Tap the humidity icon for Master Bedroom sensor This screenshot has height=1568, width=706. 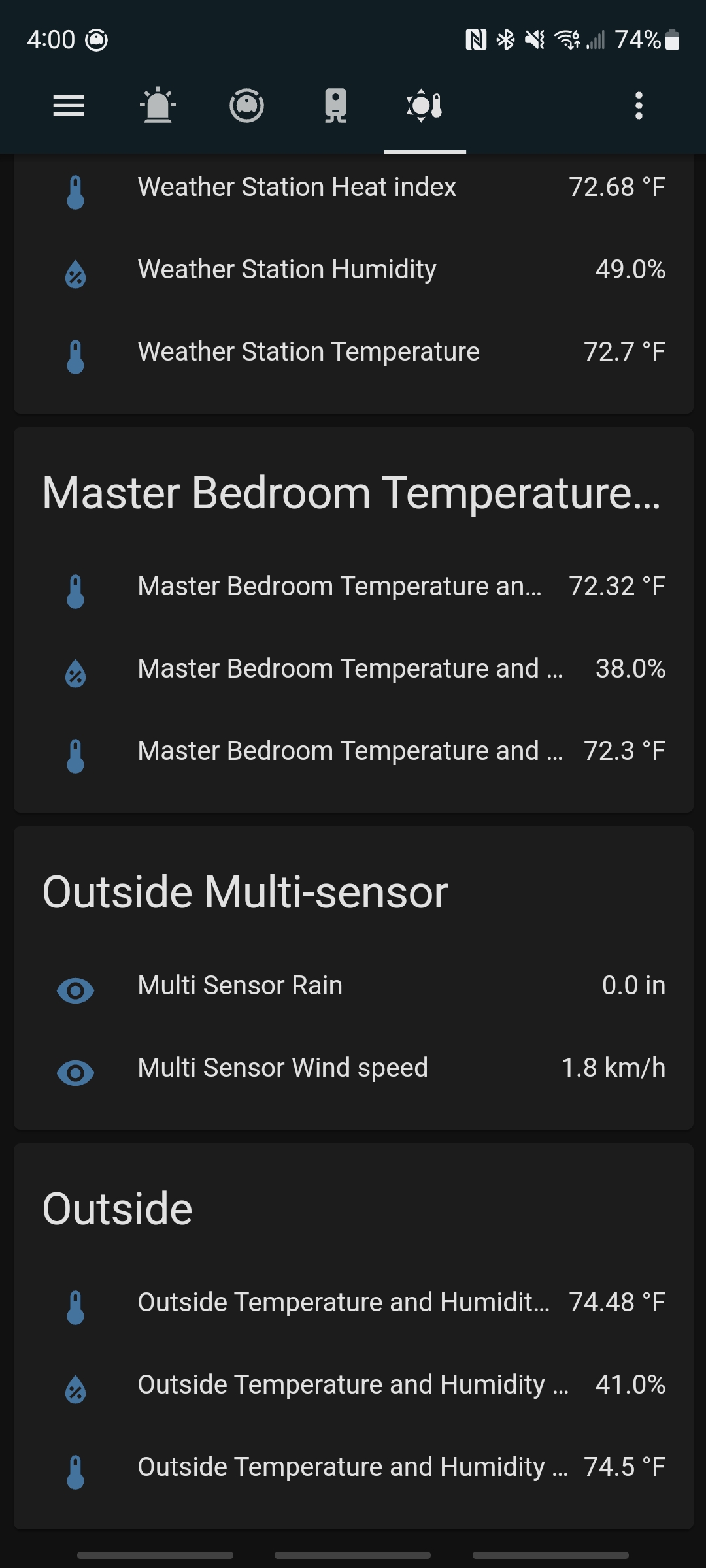[75, 668]
